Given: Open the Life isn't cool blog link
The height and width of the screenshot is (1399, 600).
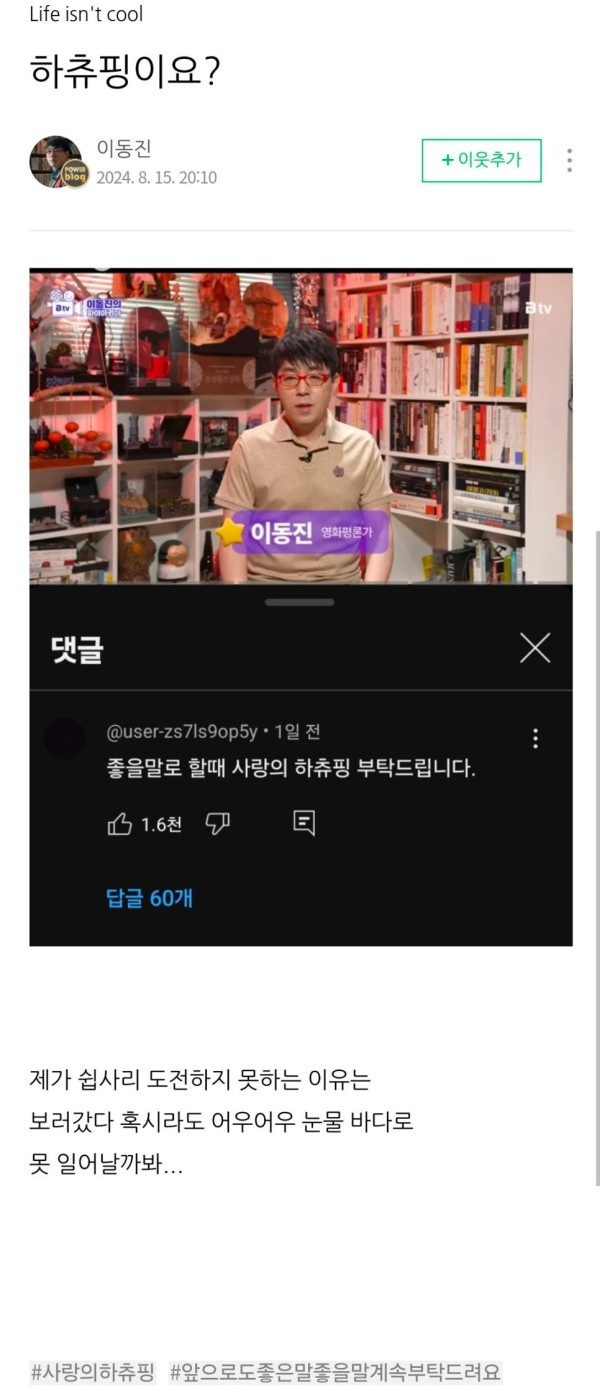Looking at the screenshot, I should 86,14.
